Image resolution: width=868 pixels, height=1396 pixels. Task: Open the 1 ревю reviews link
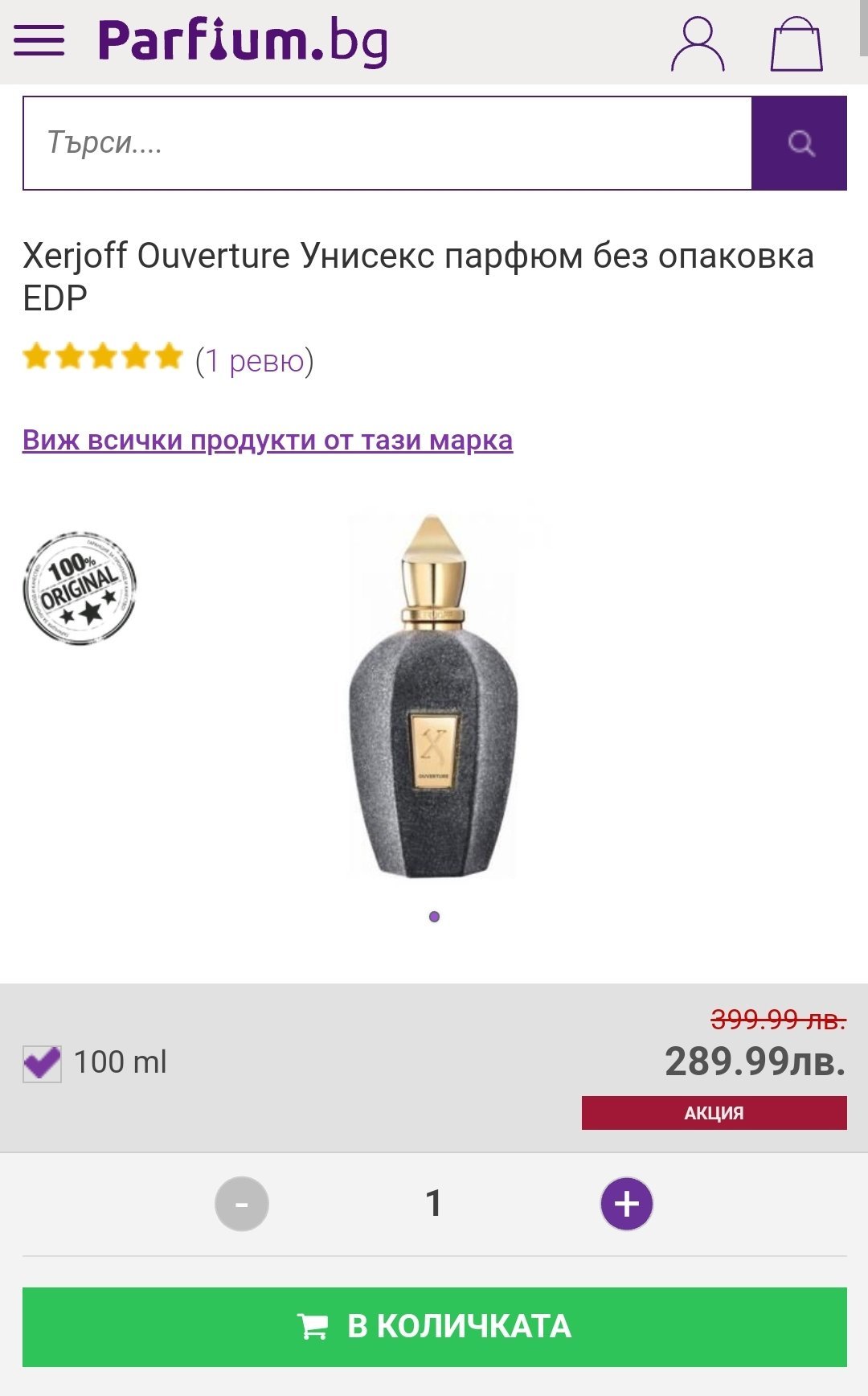(x=254, y=360)
